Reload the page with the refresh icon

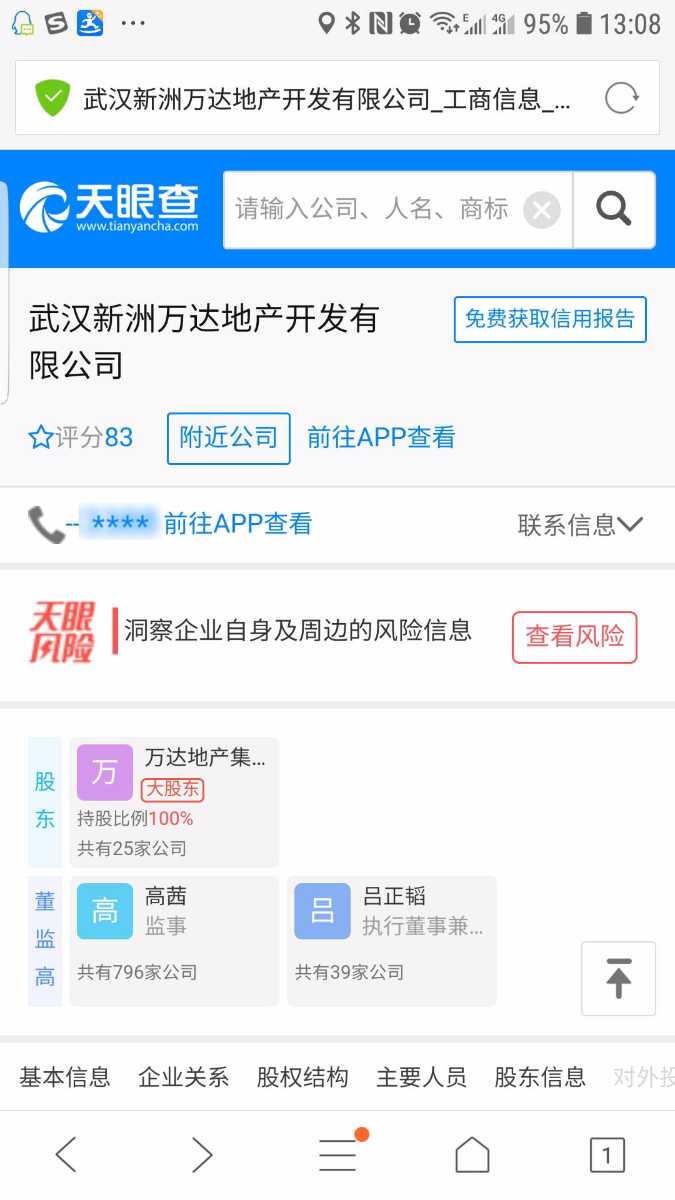[x=621, y=98]
